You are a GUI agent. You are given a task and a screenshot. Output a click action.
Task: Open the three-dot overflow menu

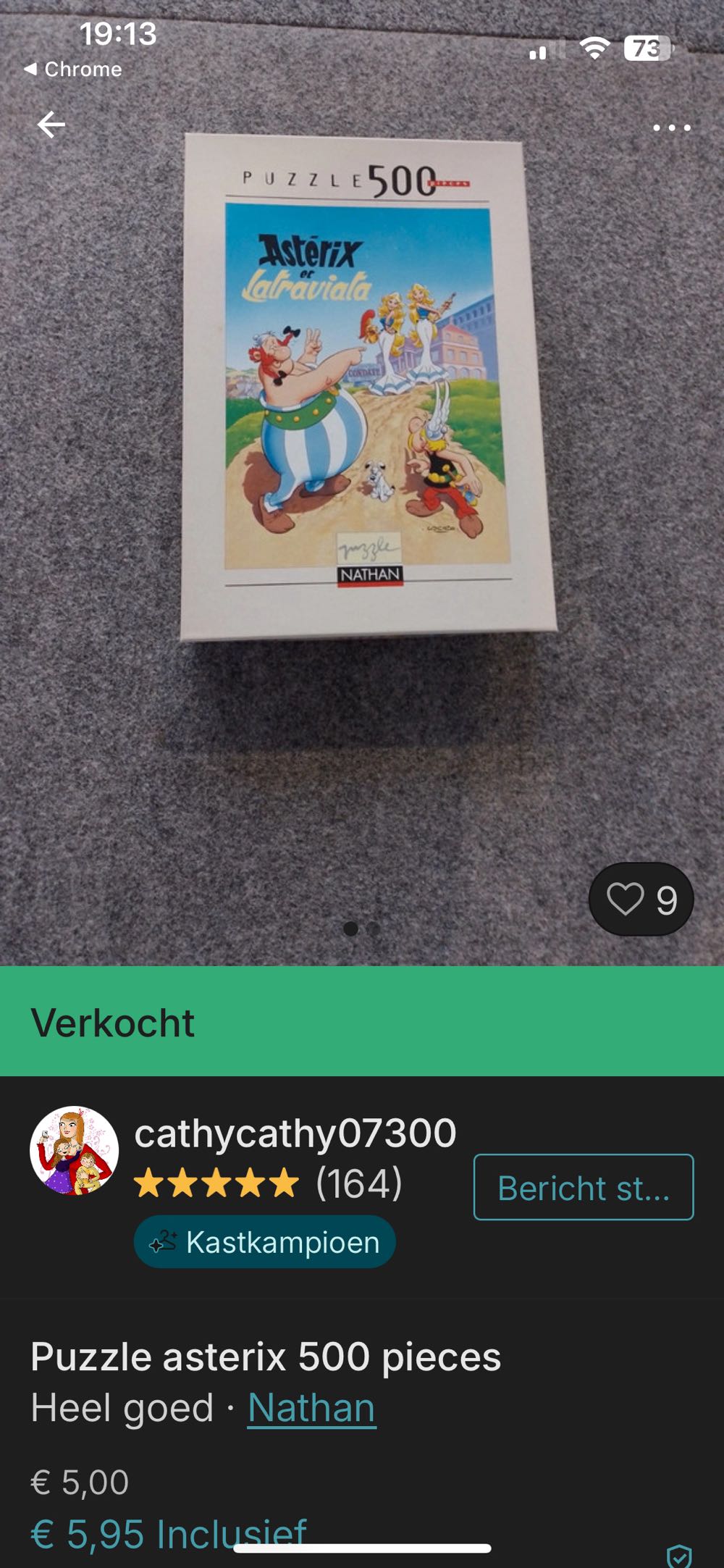[671, 128]
